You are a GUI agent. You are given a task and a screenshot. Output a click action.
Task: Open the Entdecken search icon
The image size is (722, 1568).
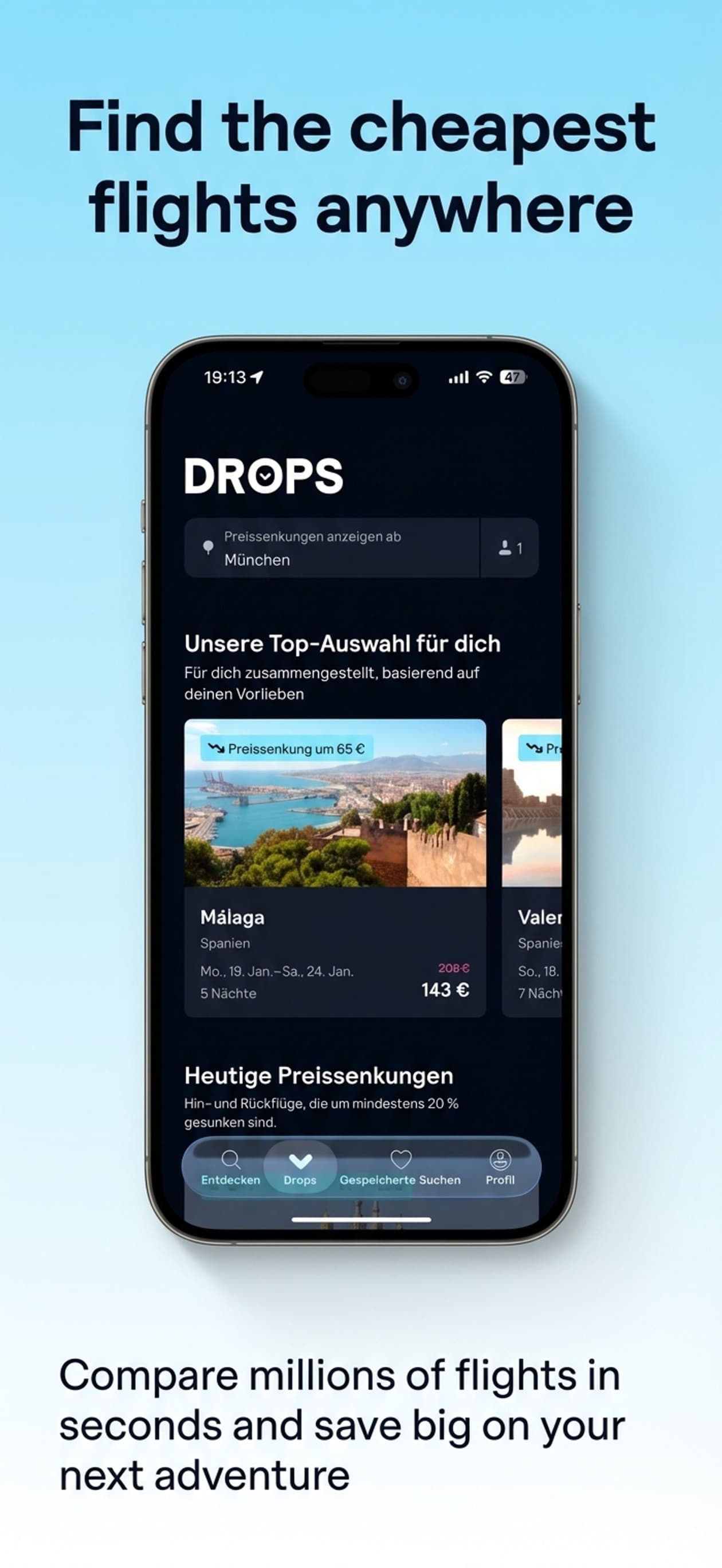pos(232,1160)
